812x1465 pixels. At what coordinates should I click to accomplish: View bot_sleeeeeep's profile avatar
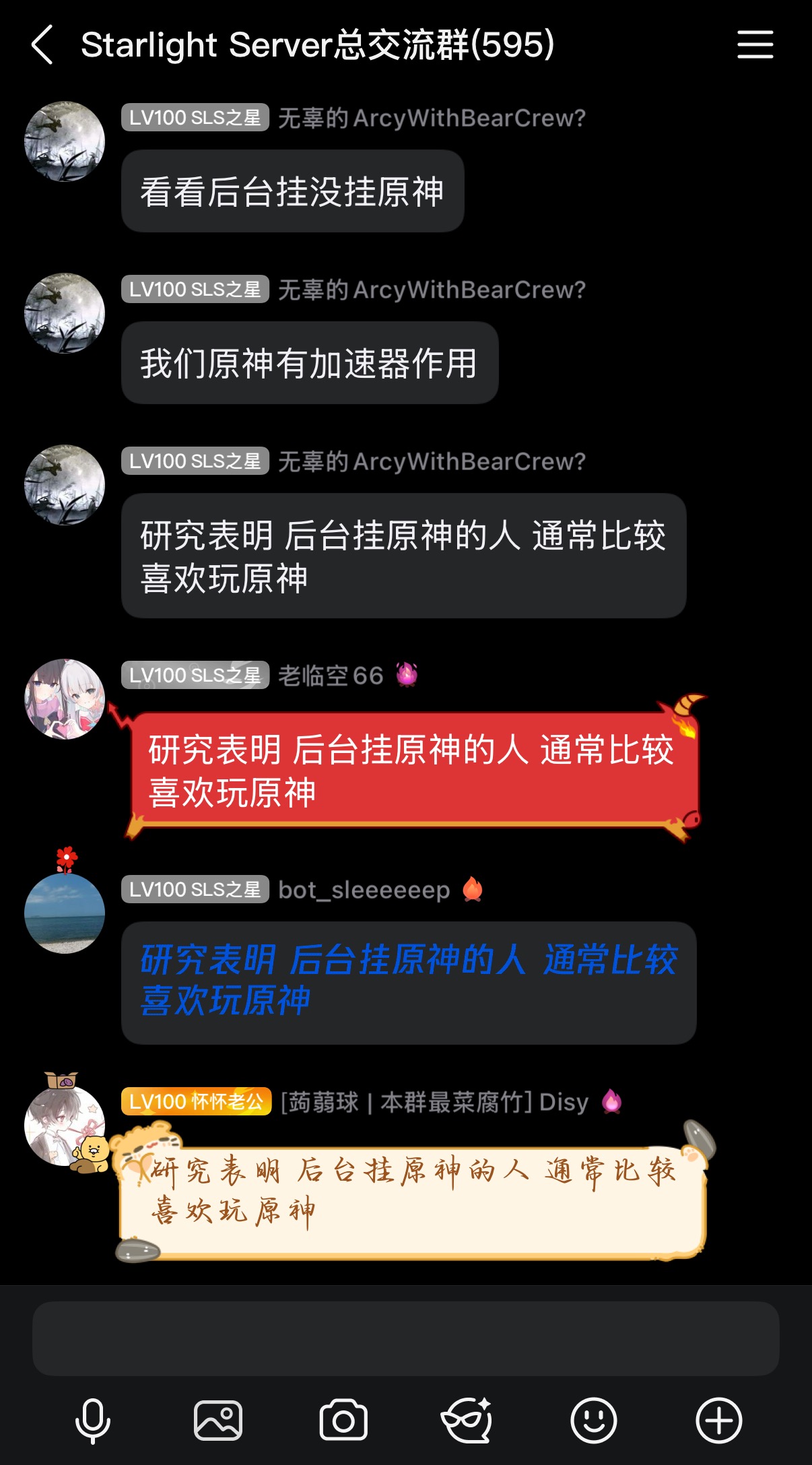coord(65,913)
